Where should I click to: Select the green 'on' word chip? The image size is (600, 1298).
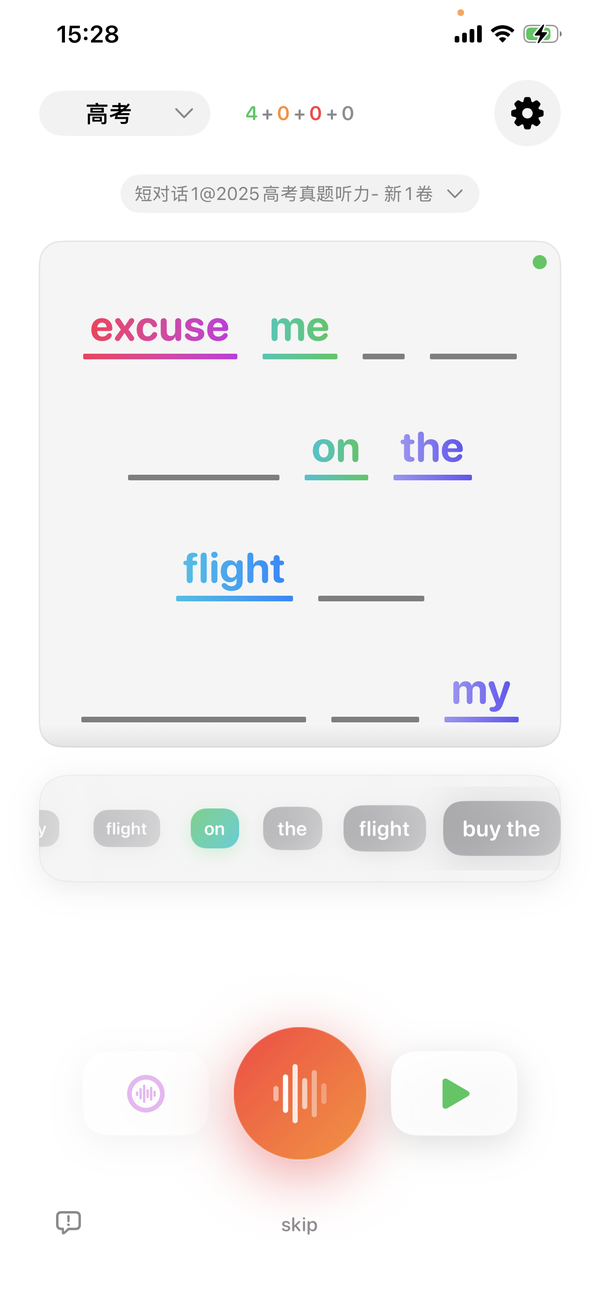tap(214, 829)
